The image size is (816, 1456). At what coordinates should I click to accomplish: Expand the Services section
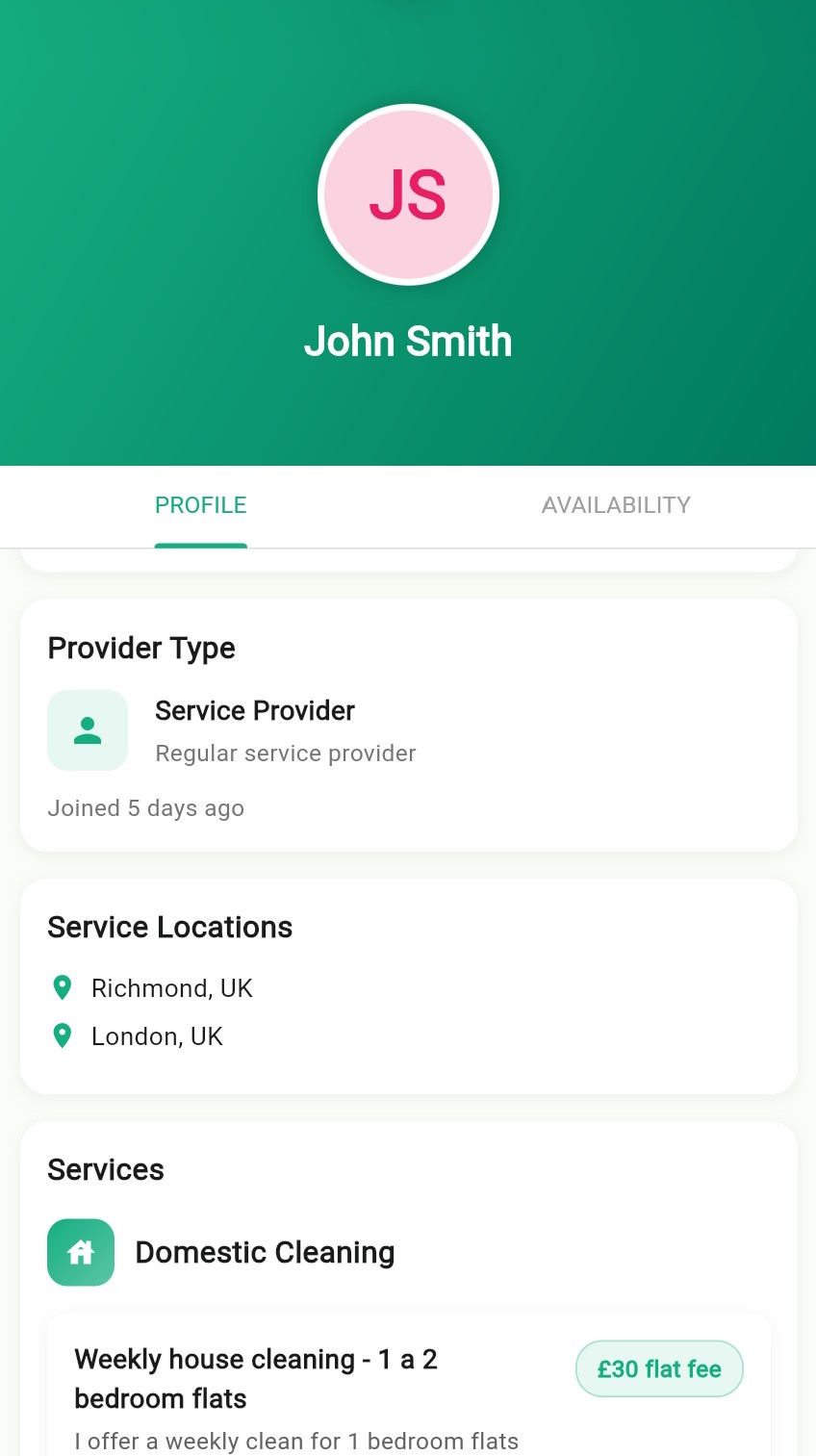[x=106, y=1169]
